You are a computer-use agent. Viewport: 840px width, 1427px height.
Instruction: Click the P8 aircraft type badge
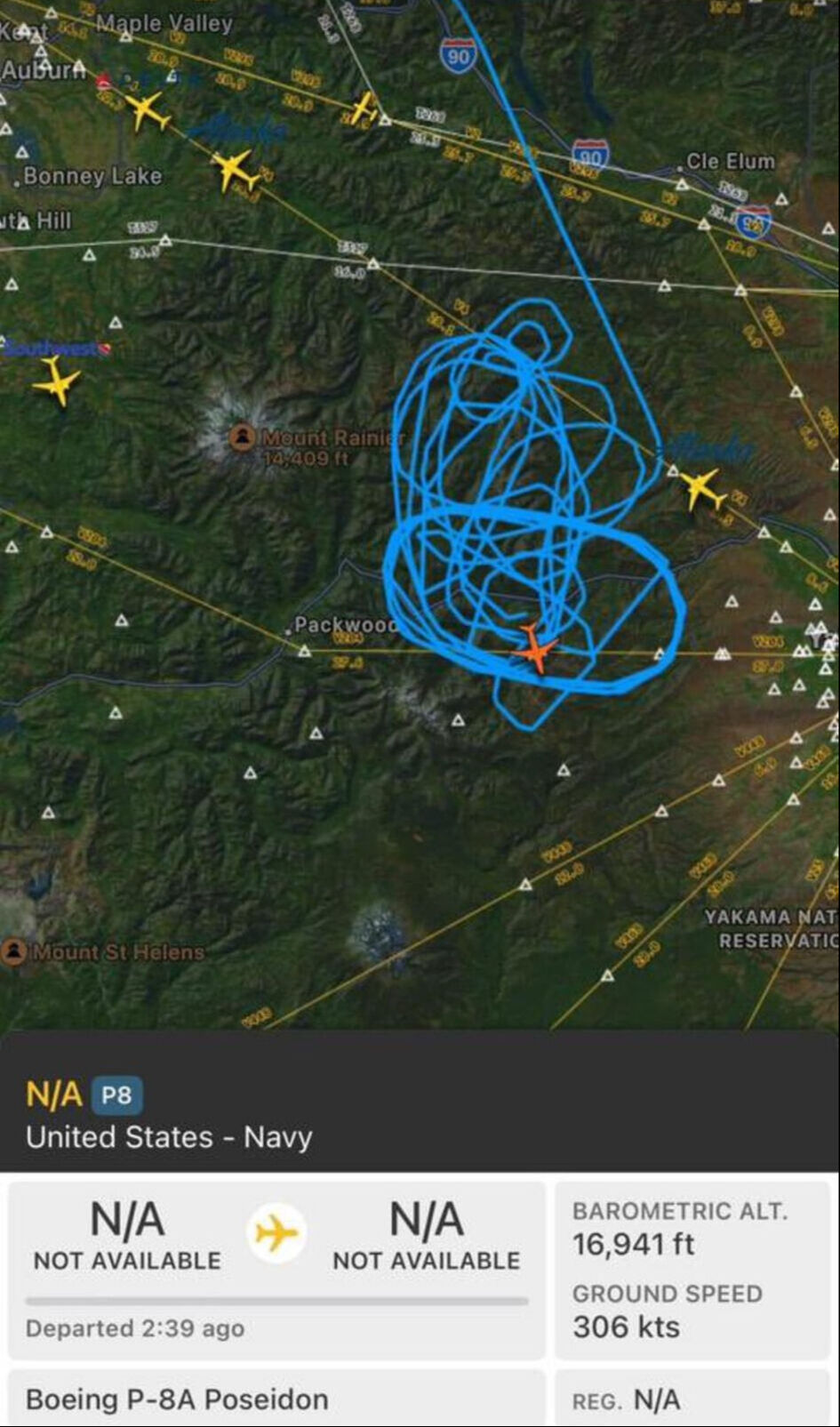pyautogui.click(x=116, y=1096)
